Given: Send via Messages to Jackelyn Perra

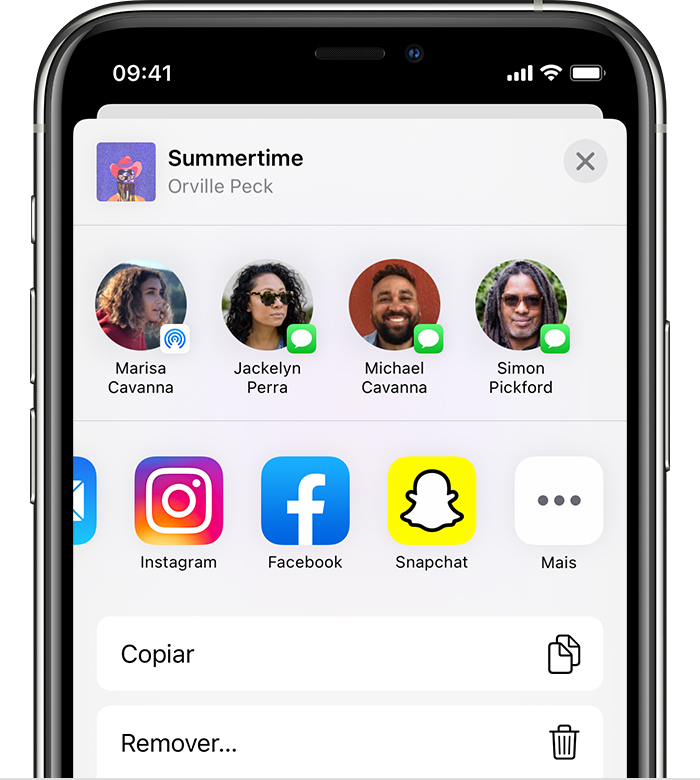Looking at the screenshot, I should tap(267, 306).
